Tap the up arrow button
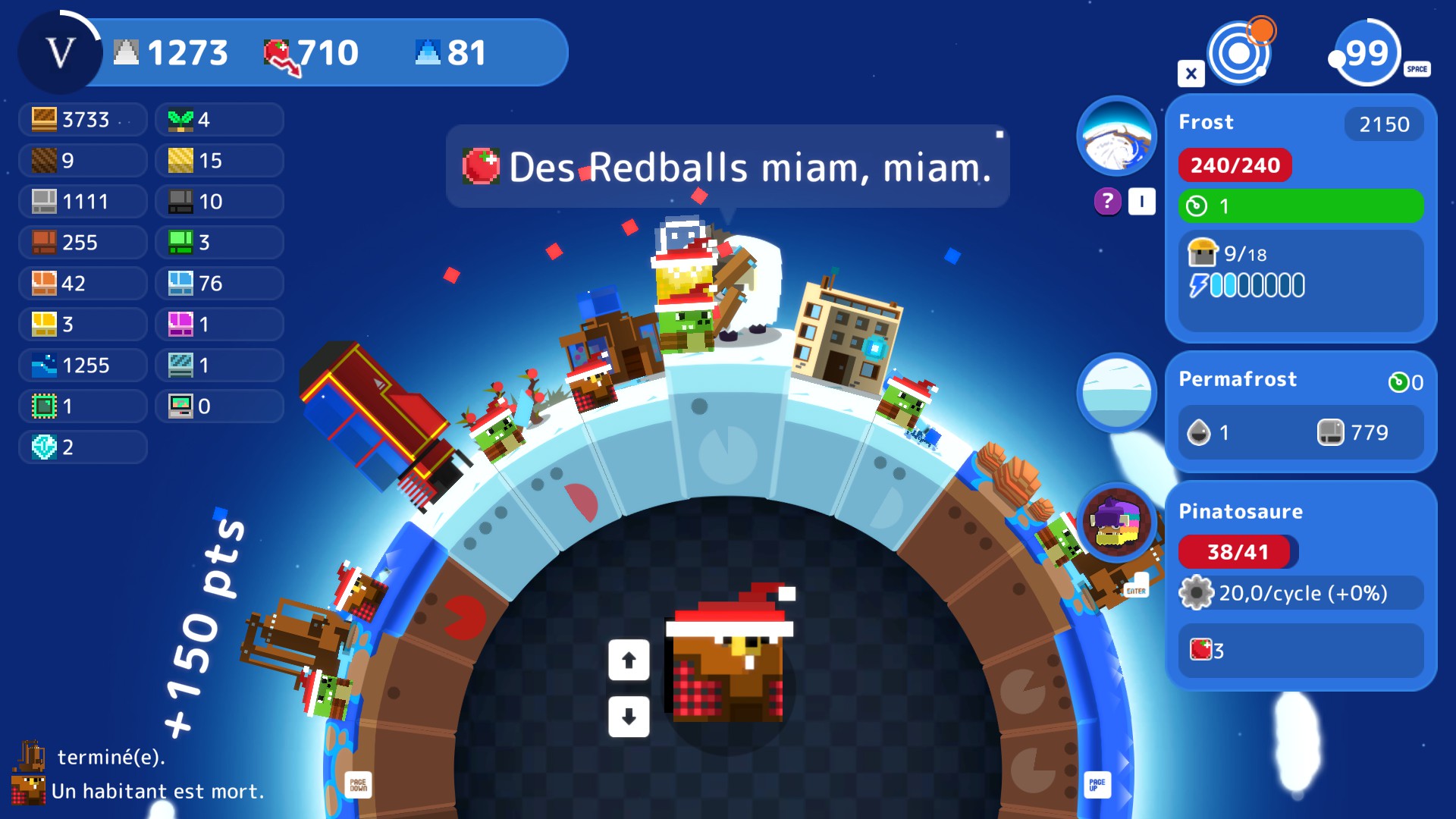Image resolution: width=1456 pixels, height=819 pixels. point(629,660)
